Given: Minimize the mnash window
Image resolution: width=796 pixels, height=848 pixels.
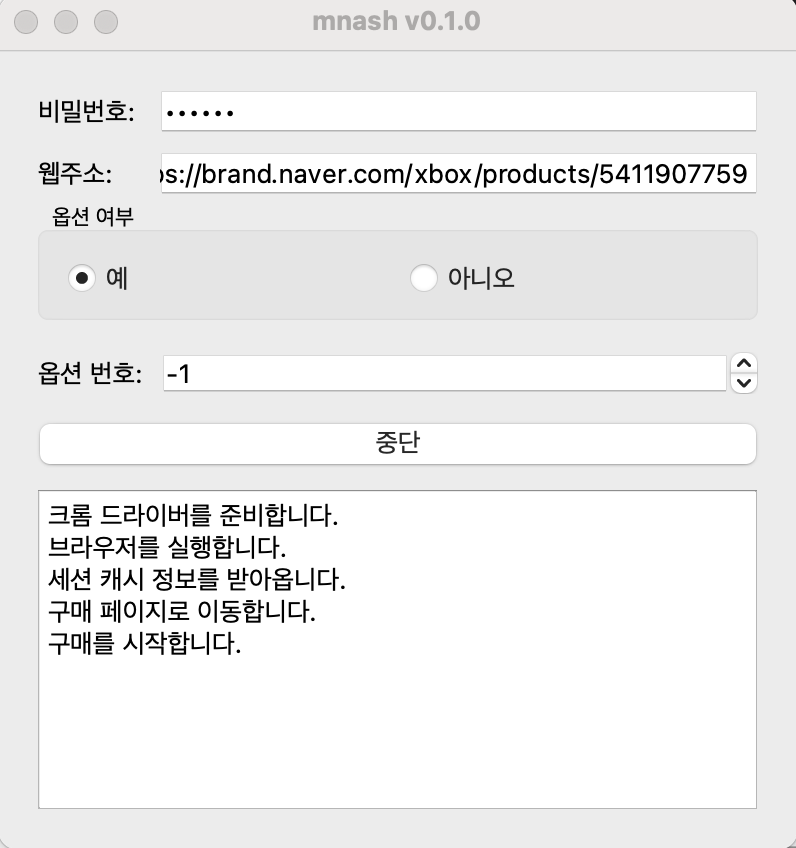Looking at the screenshot, I should click(66, 21).
